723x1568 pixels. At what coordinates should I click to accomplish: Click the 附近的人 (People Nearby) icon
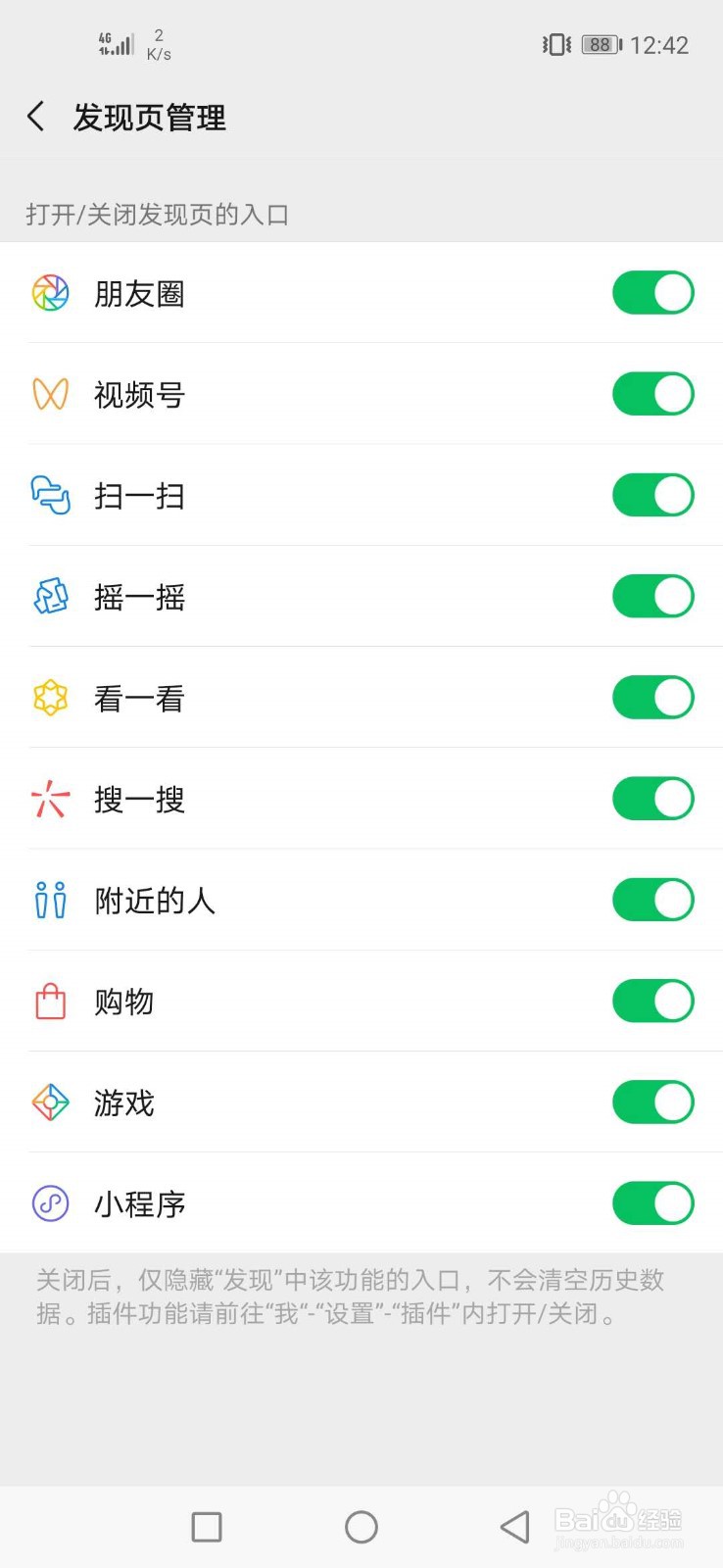50,900
